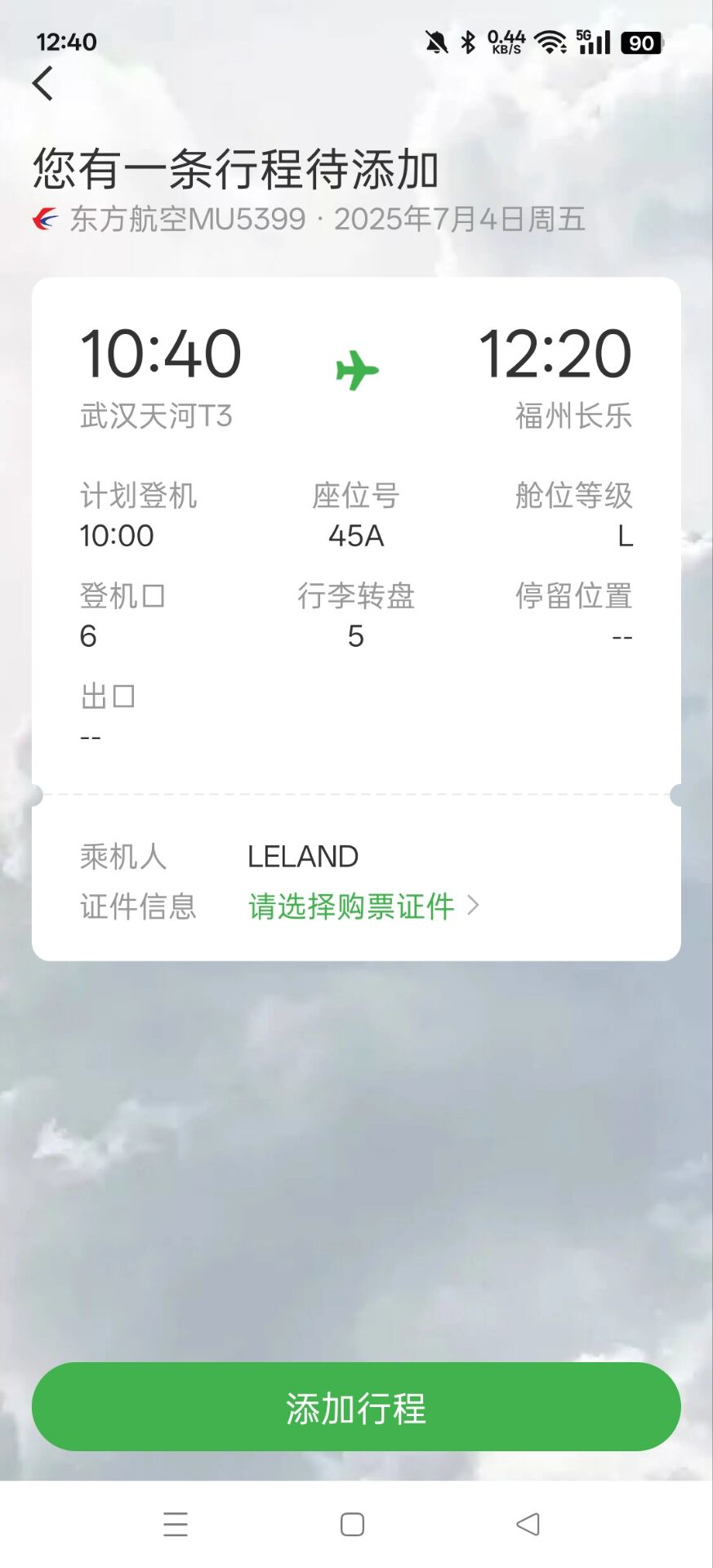Open recent apps from the navigation bar
The image size is (713, 1568).
(x=176, y=1524)
